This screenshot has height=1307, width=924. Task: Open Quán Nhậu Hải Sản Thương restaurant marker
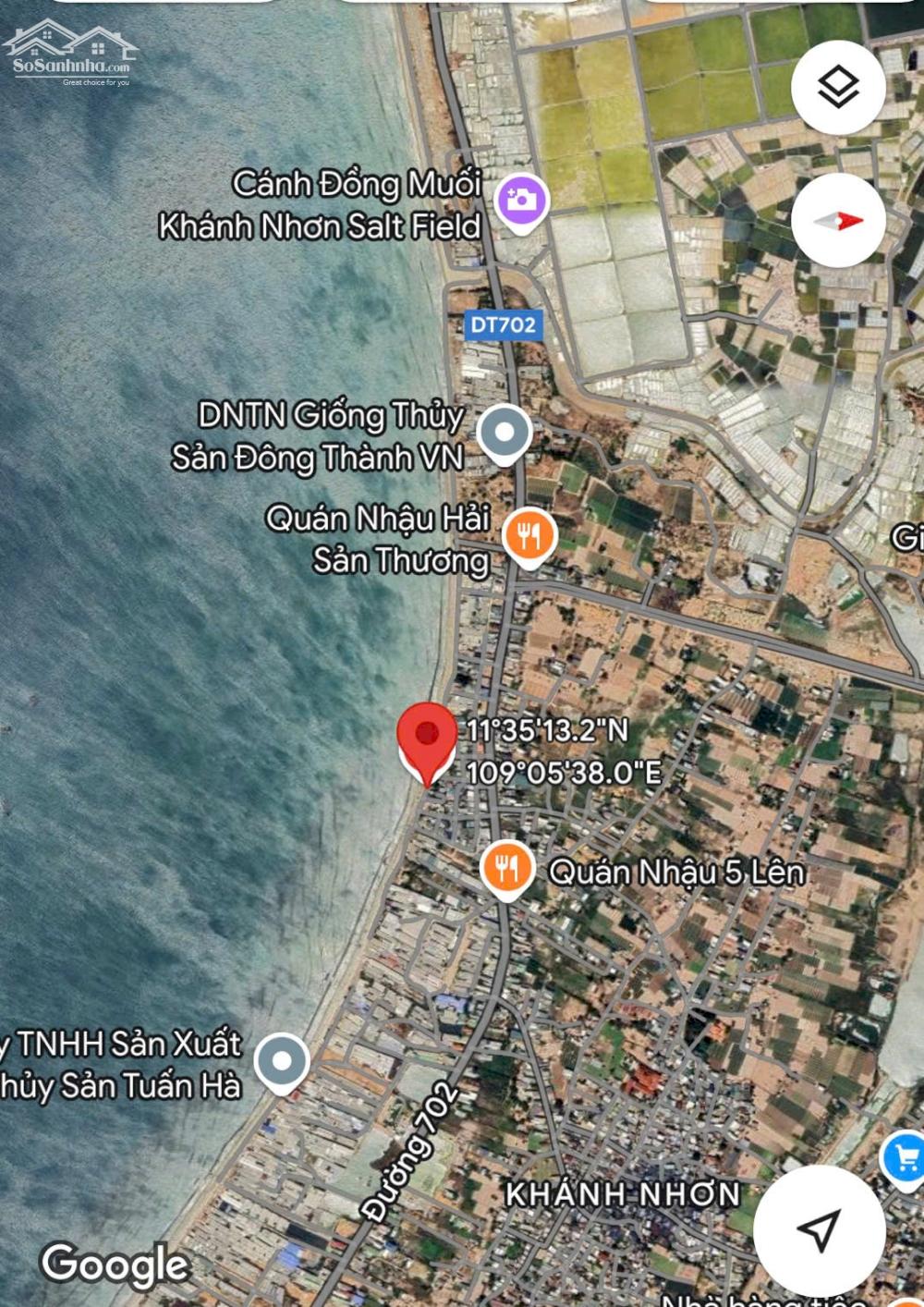(x=529, y=536)
